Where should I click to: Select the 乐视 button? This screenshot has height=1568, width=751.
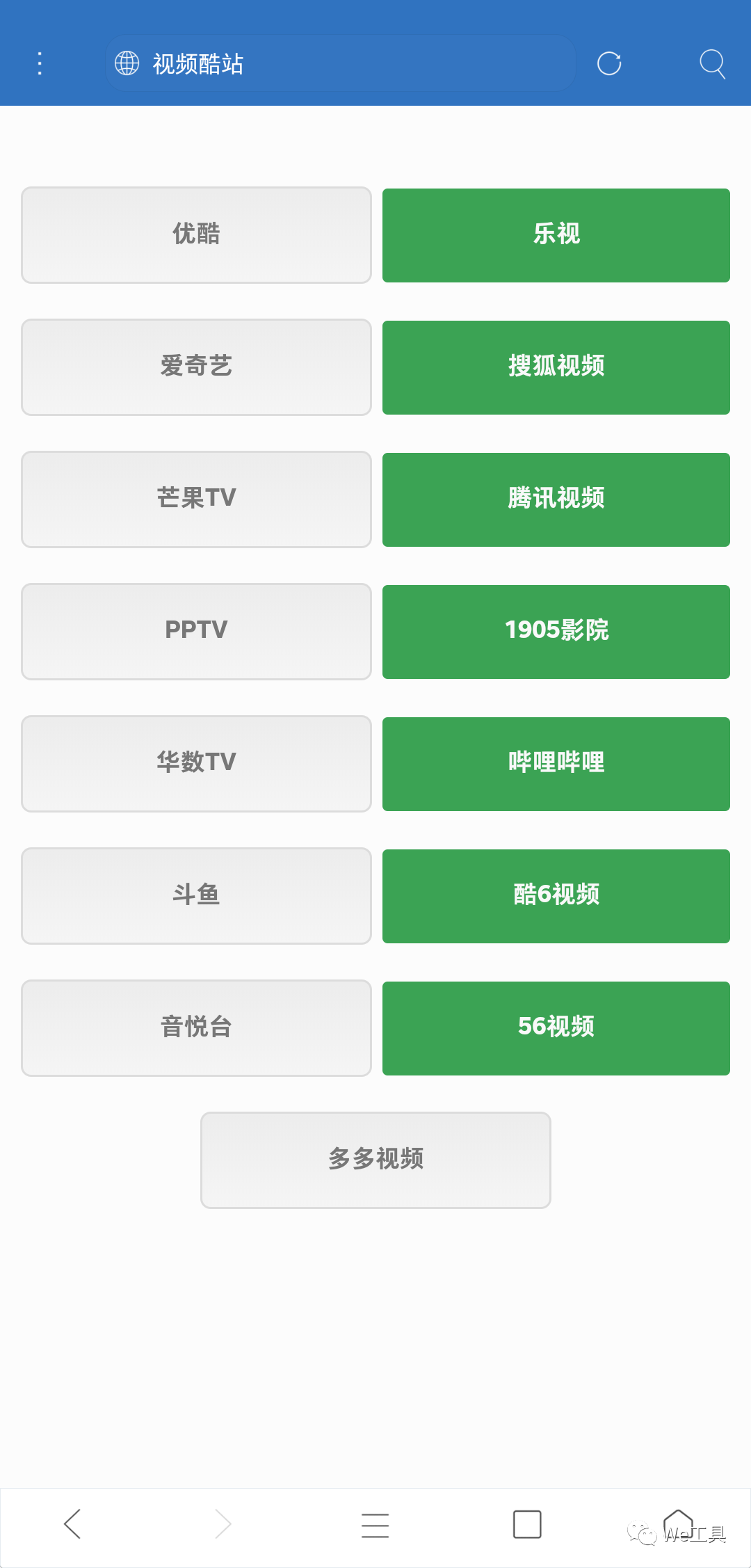(x=556, y=235)
